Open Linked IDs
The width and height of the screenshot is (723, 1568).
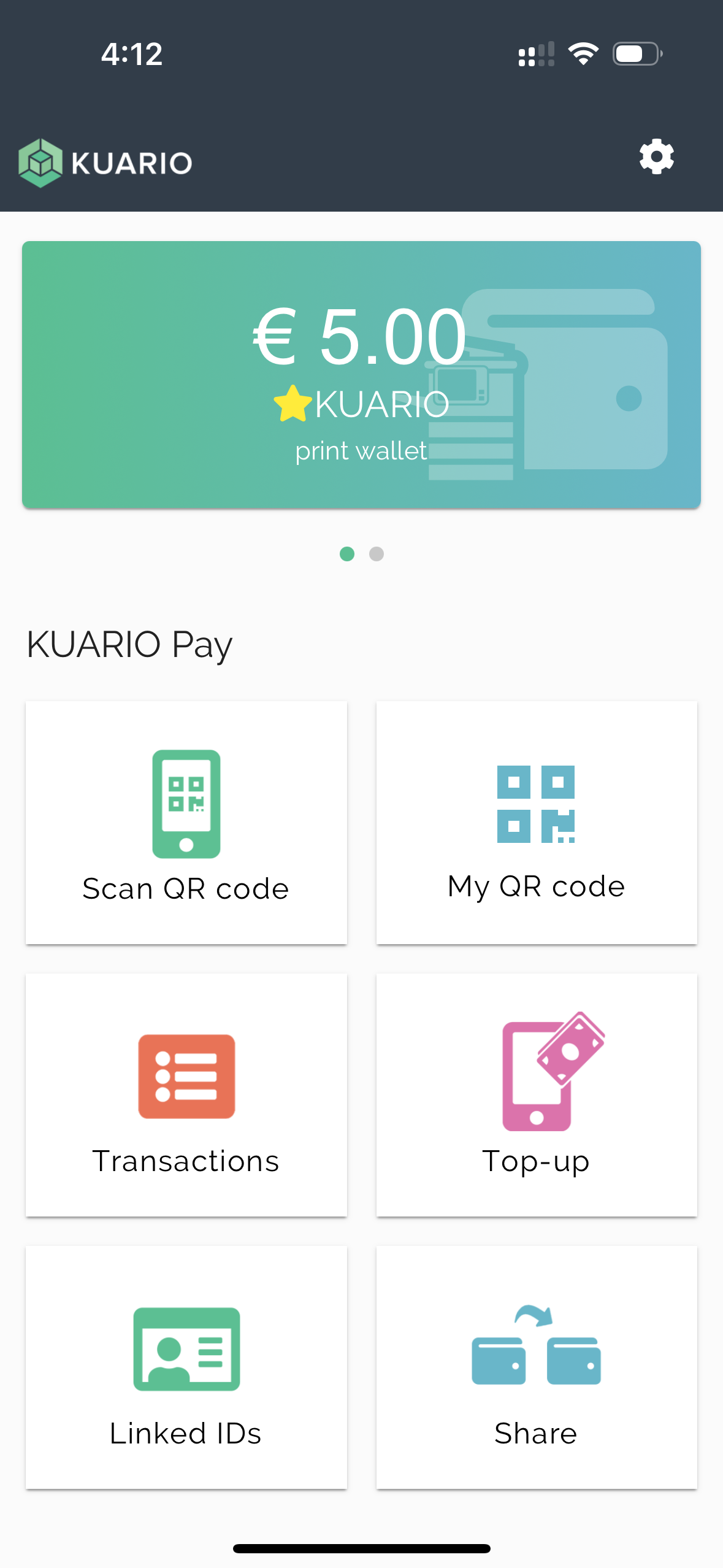pyautogui.click(x=186, y=1367)
